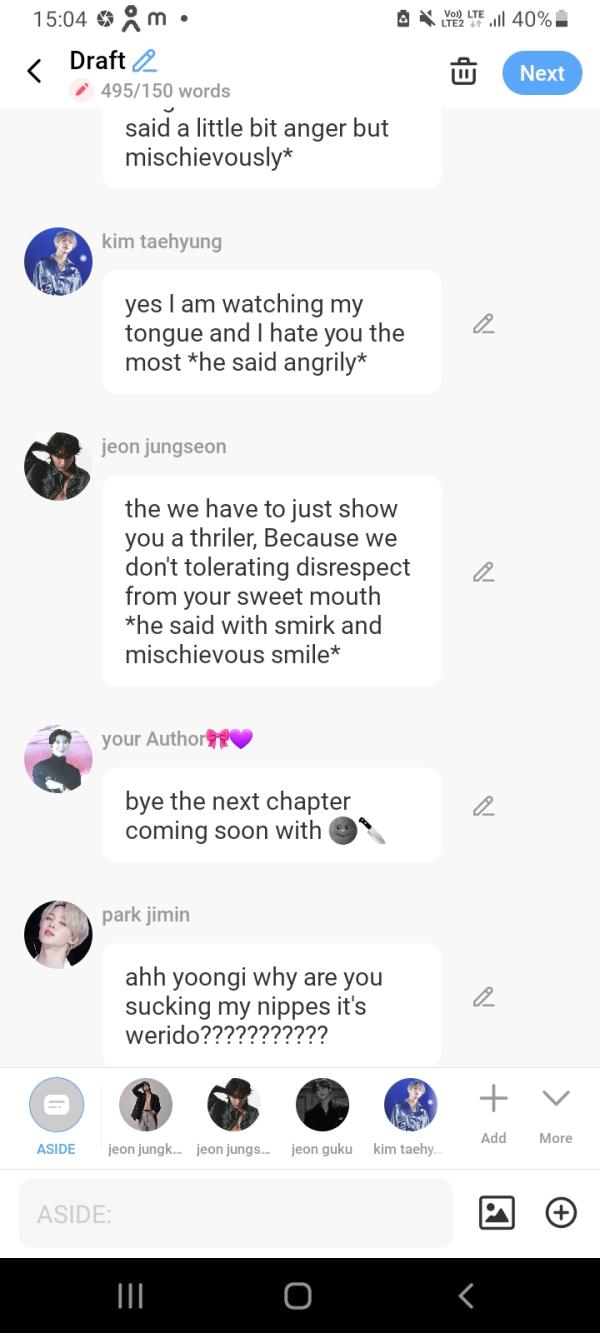Choose jeon jungk... character
This screenshot has width=600, height=1333.
point(145,1117)
